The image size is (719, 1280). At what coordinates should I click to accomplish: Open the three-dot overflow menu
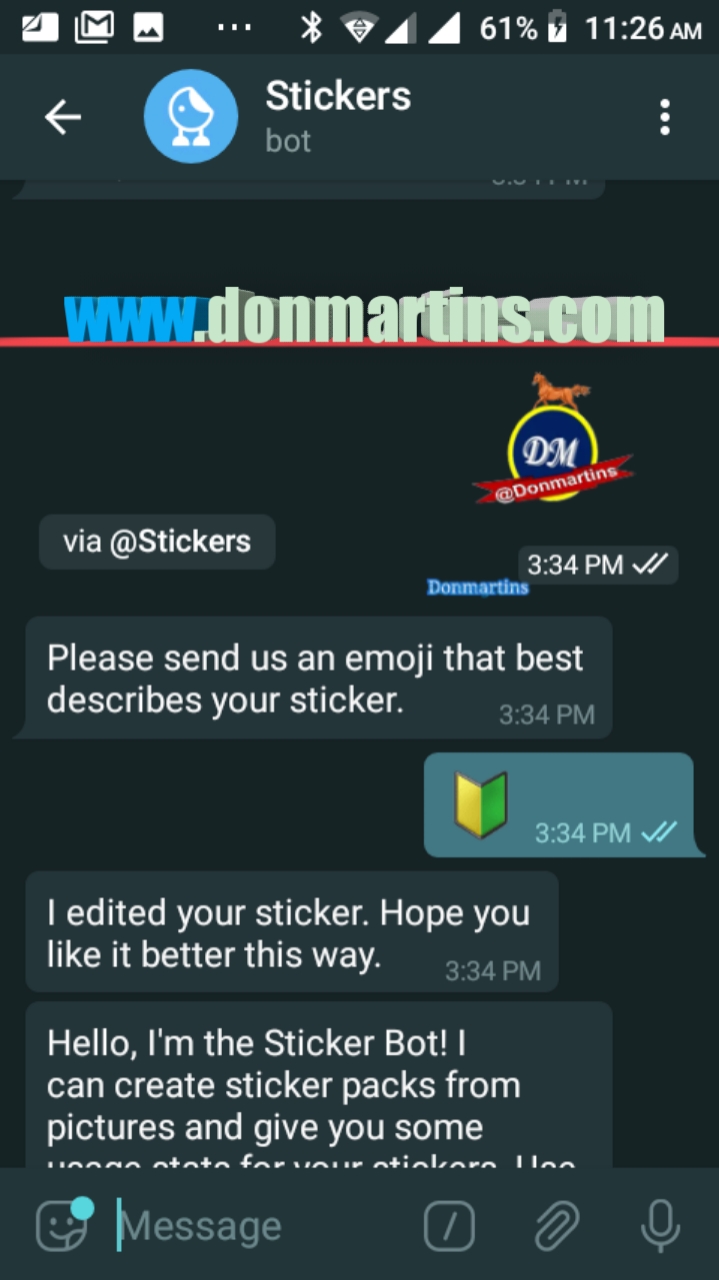(x=664, y=118)
